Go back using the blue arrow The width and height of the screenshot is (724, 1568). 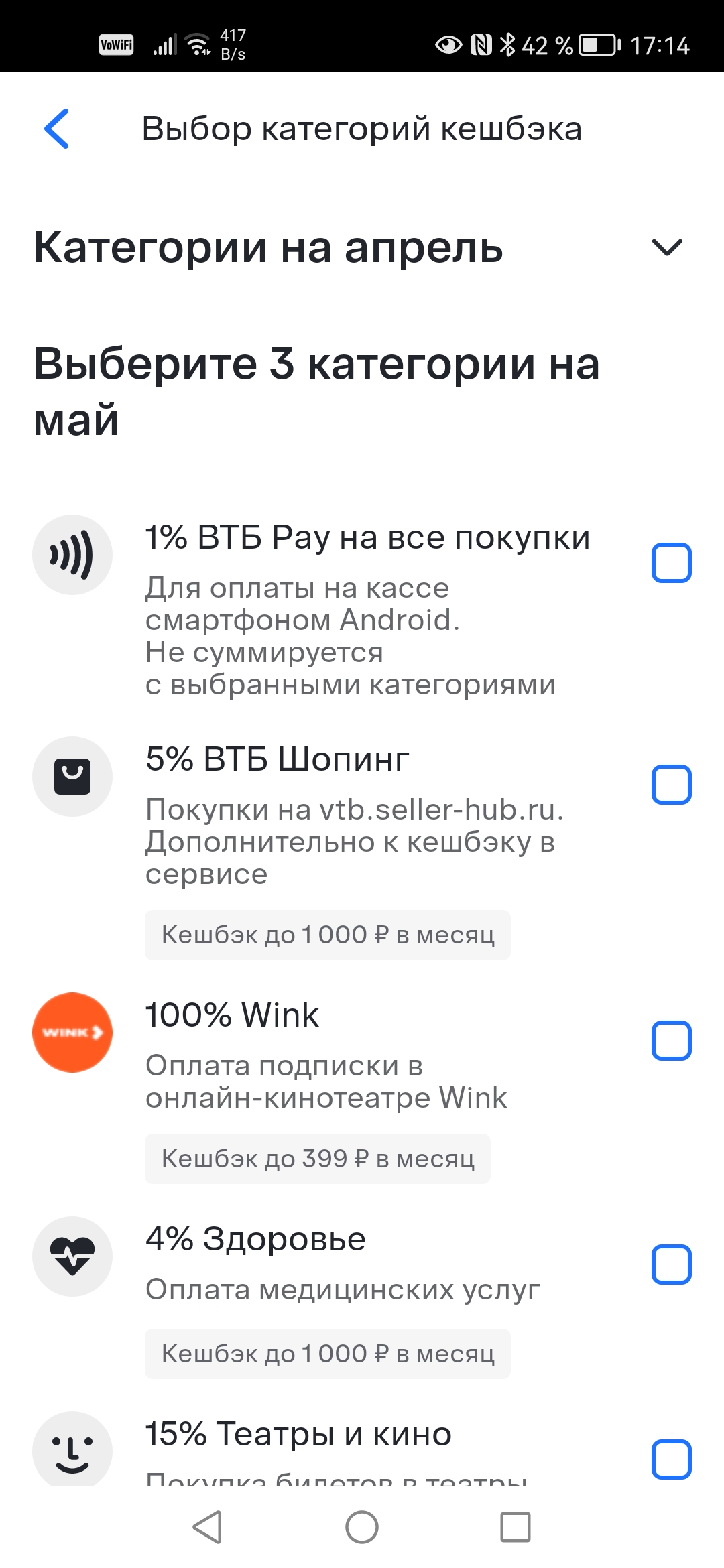[57, 128]
